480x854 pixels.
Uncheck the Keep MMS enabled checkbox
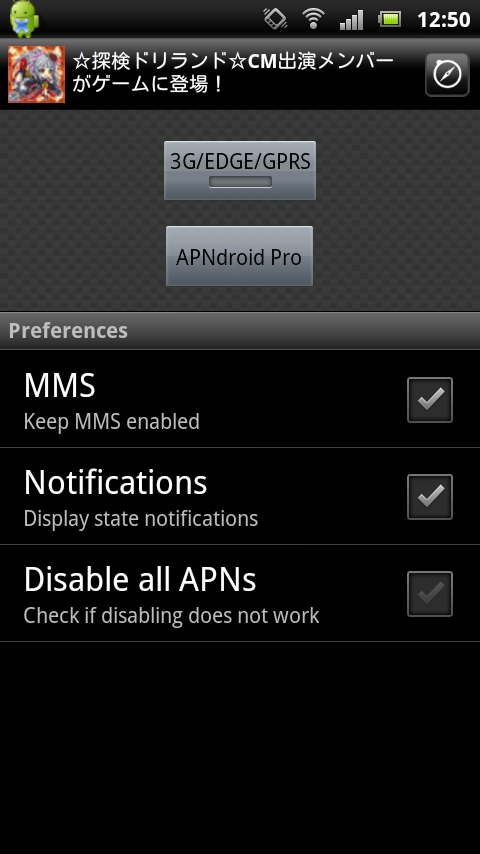click(x=430, y=400)
